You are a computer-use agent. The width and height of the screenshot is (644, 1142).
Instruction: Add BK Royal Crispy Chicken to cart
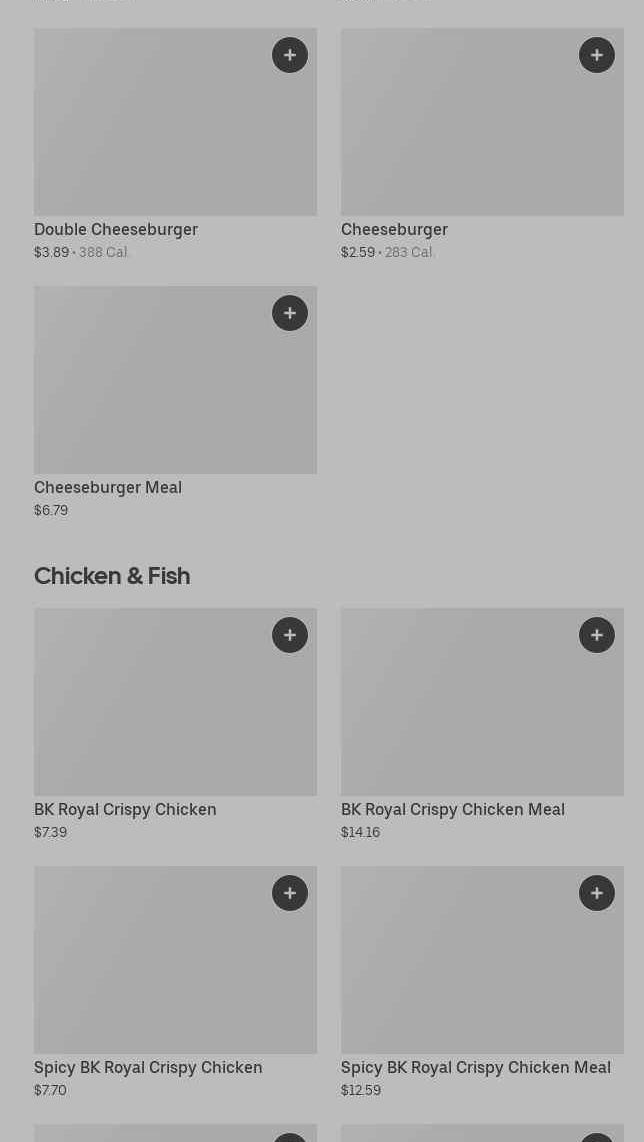[290, 635]
